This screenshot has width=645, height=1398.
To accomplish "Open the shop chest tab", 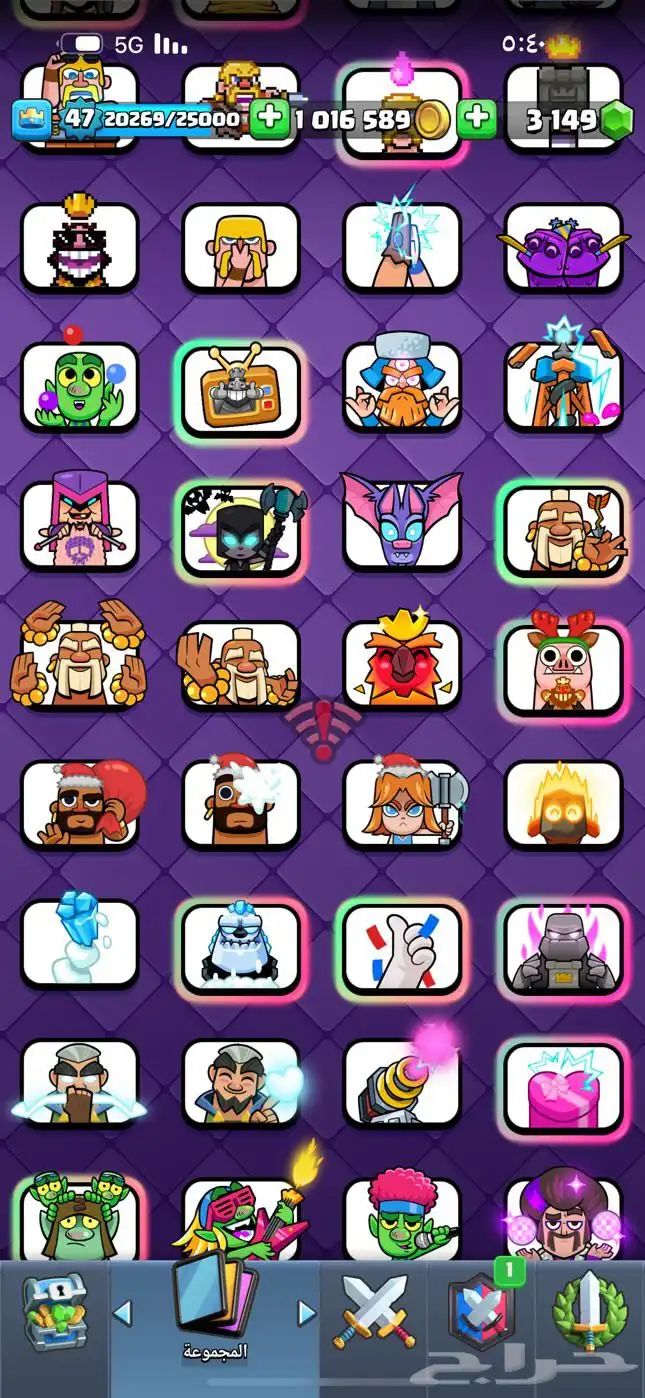I will click(x=53, y=1310).
